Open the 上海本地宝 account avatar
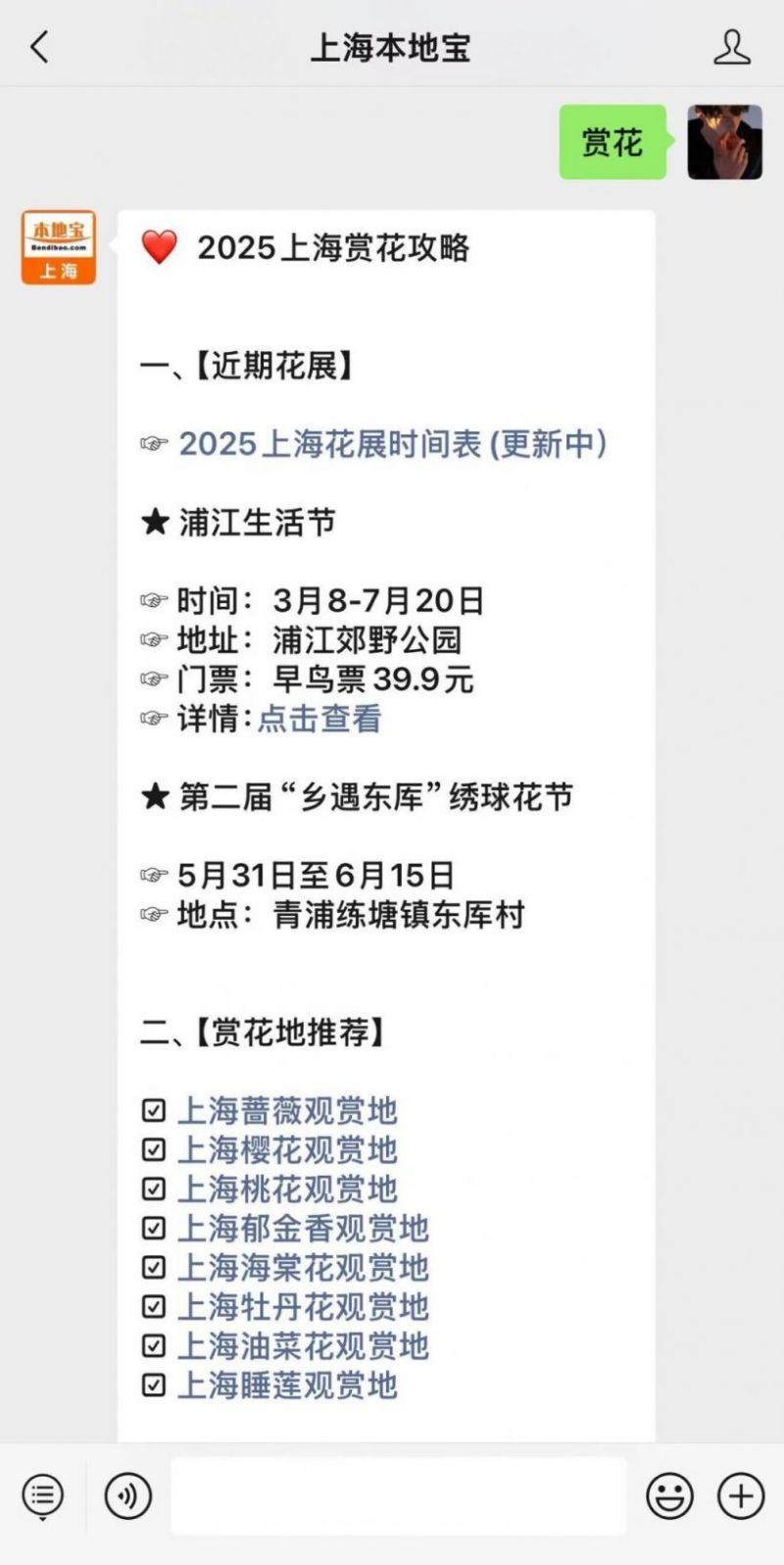The width and height of the screenshot is (784, 1565). 59,247
